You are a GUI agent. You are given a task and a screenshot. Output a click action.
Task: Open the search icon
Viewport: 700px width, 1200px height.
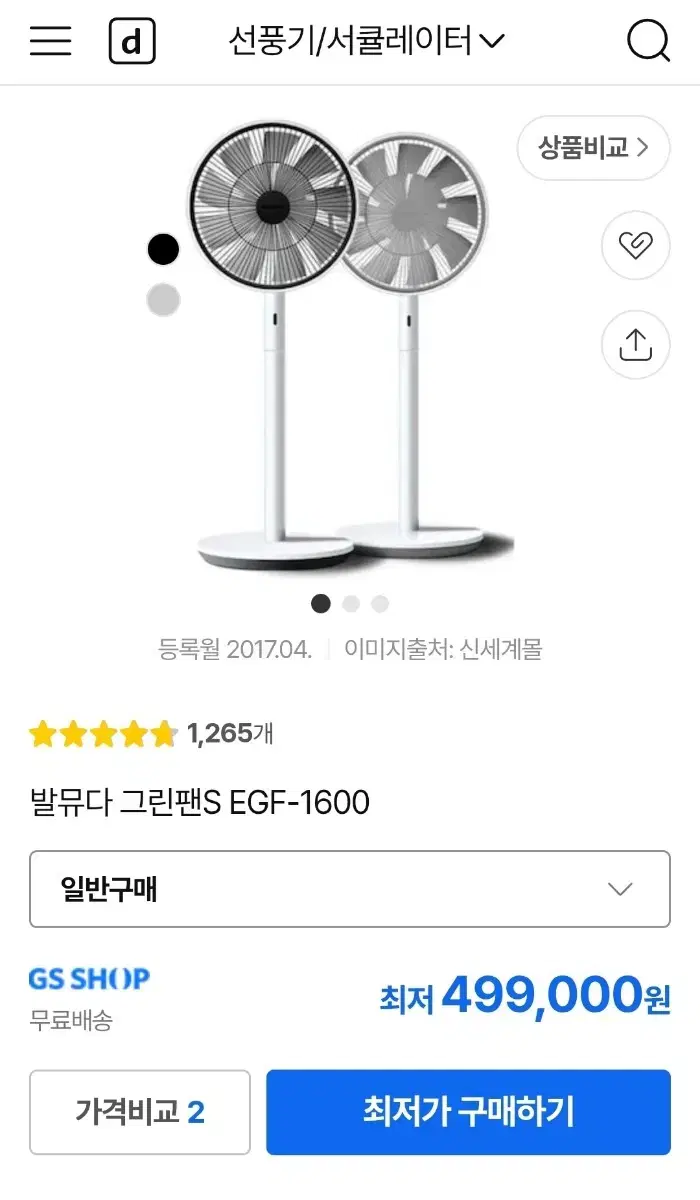pos(648,41)
